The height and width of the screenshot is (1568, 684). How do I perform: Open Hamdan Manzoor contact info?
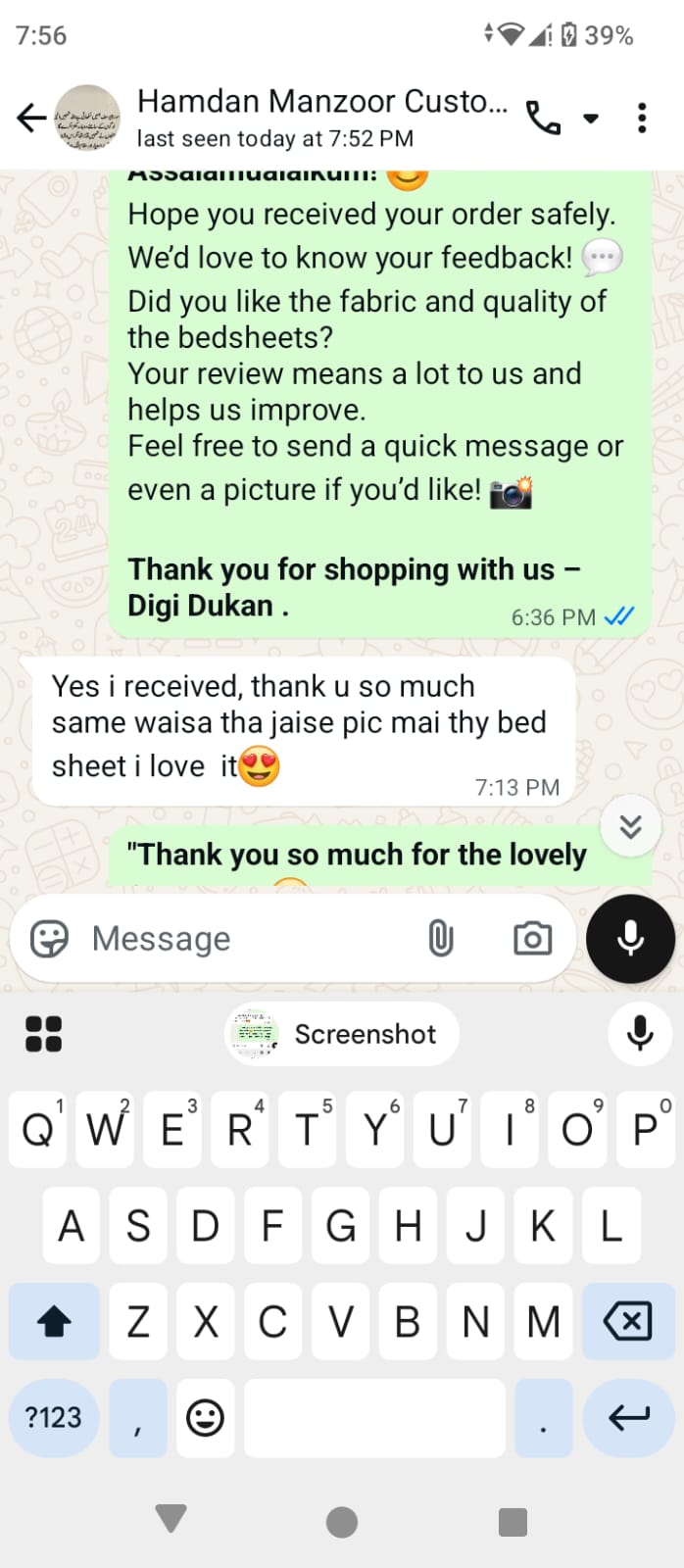(x=321, y=117)
